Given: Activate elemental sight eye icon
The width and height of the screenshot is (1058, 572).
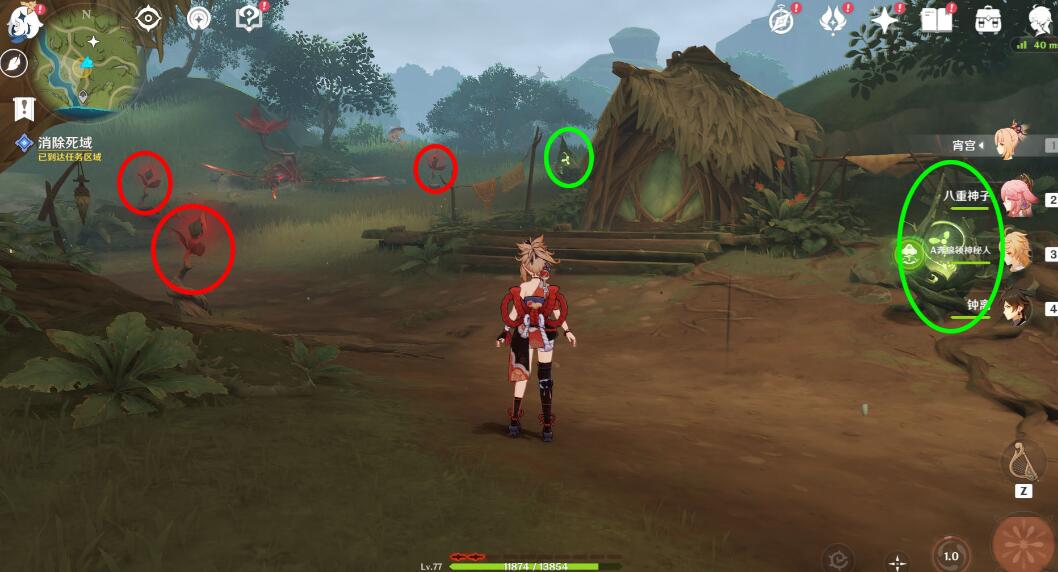Looking at the screenshot, I should point(149,18).
